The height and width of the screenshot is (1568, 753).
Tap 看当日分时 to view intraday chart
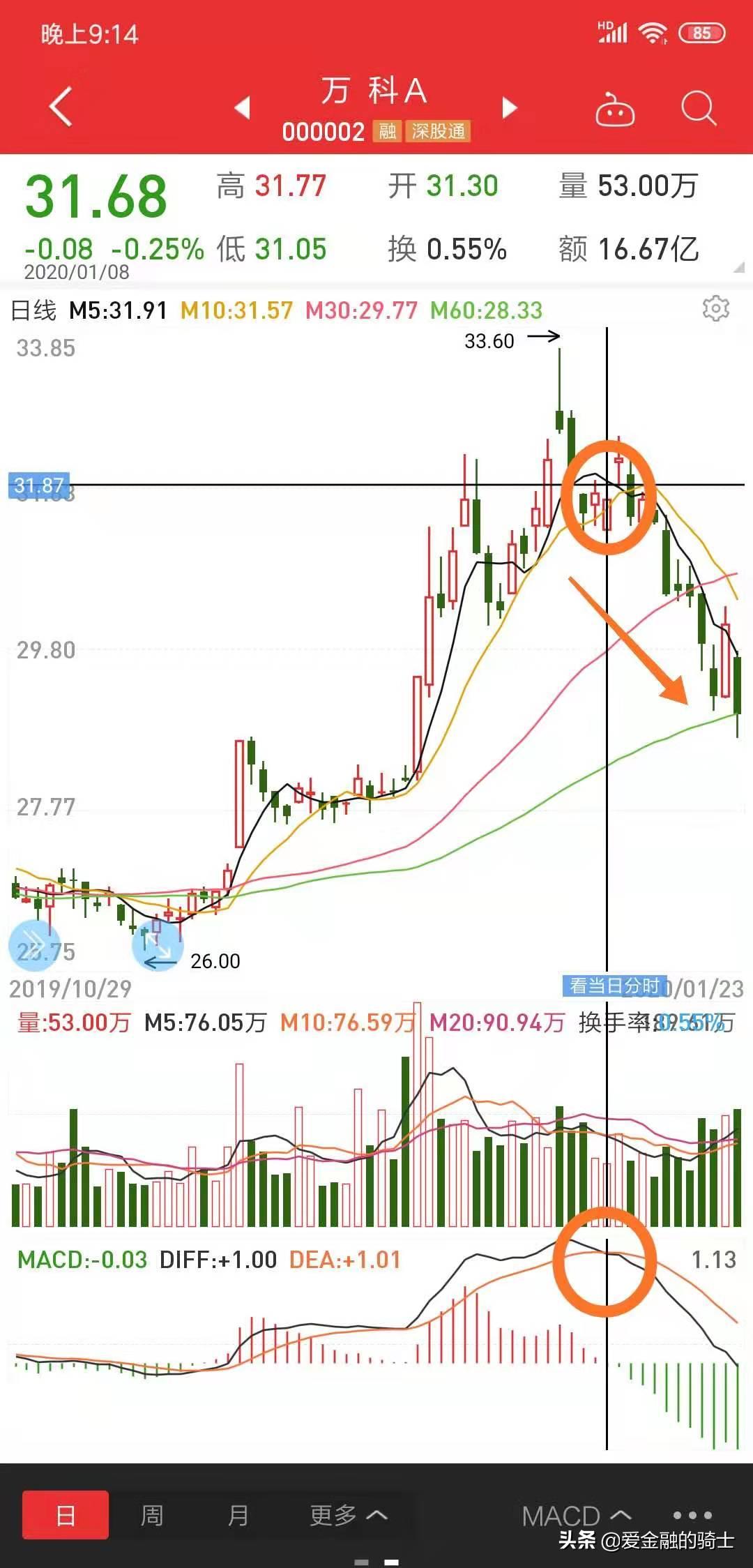pos(614,986)
